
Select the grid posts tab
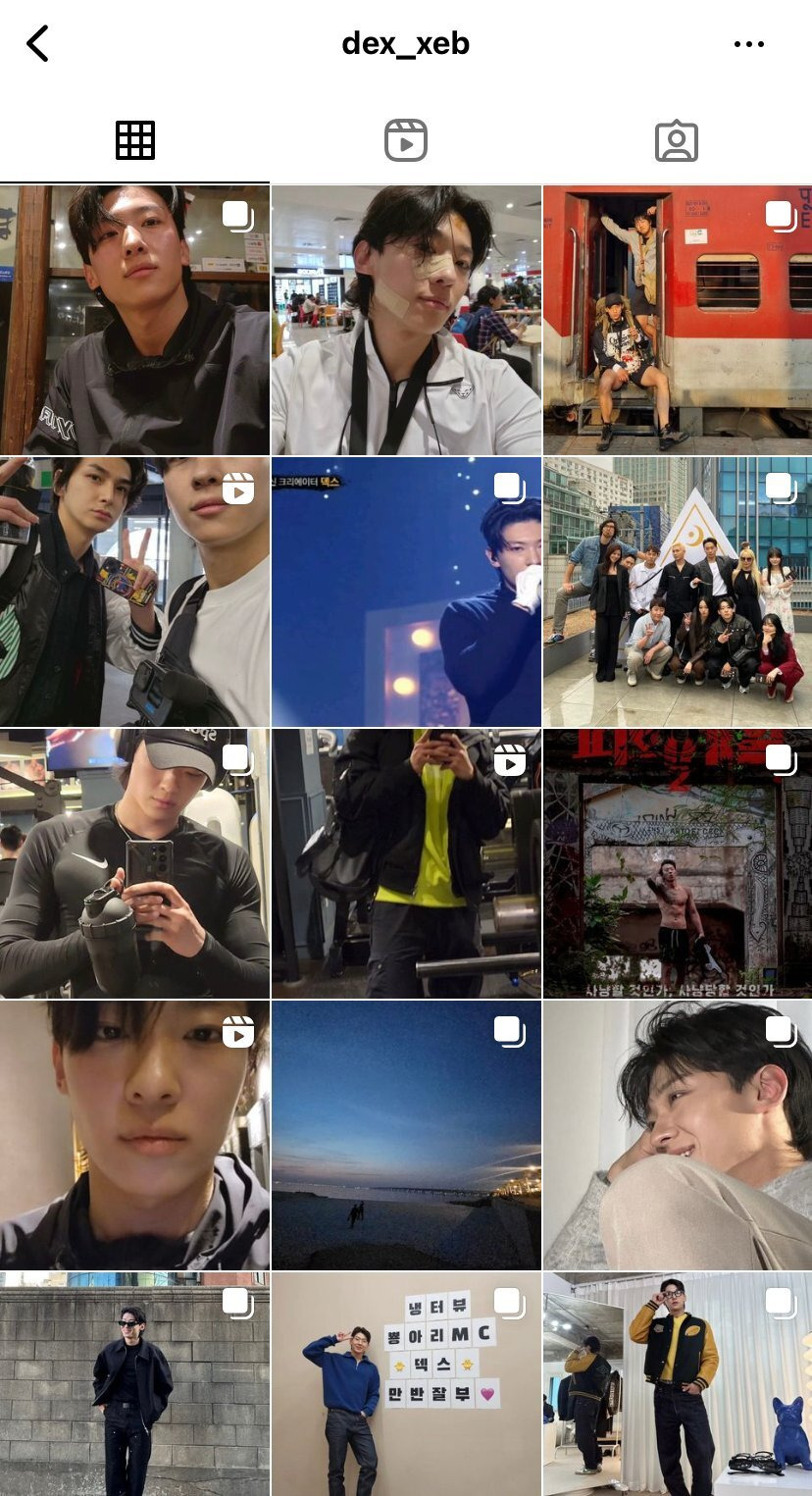tap(135, 140)
